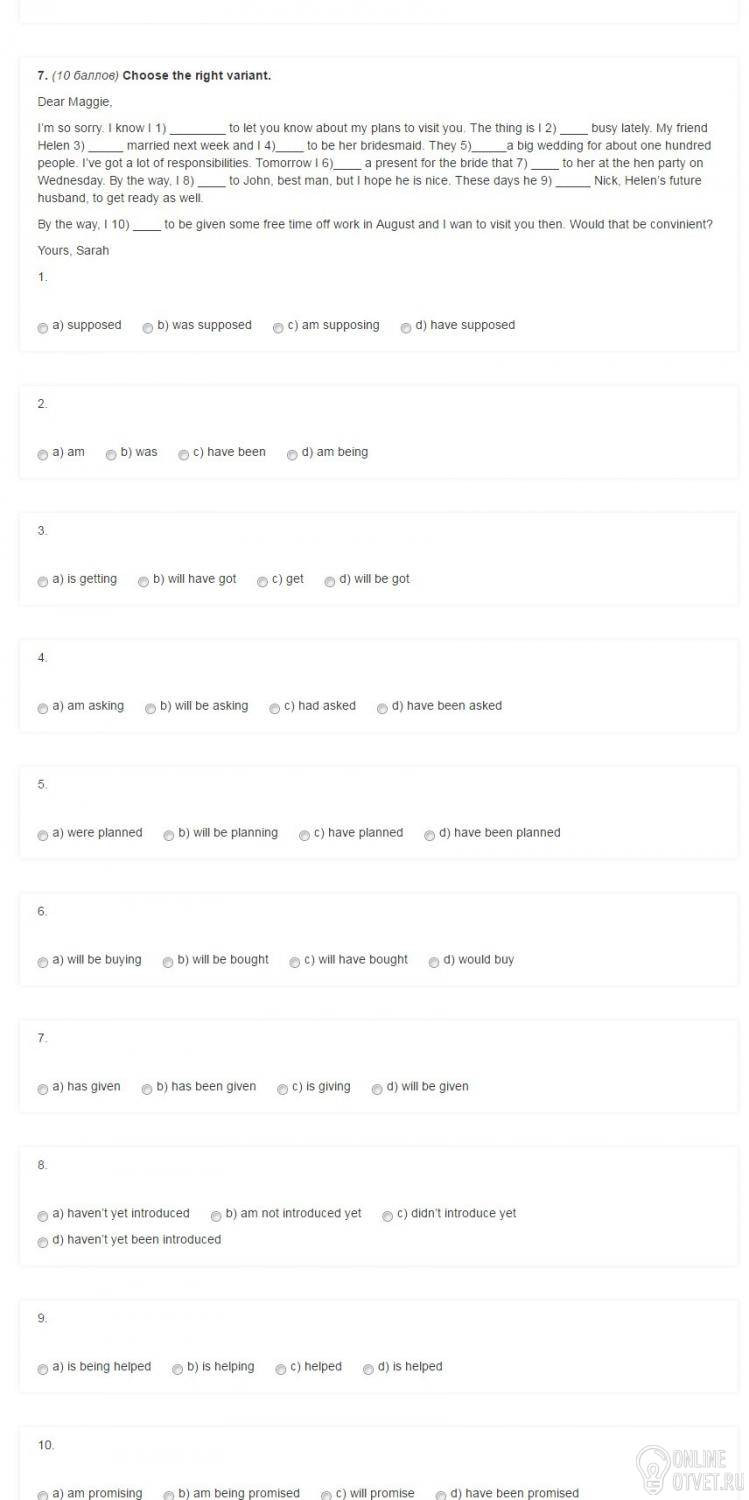Image resolution: width=749 pixels, height=1500 pixels.
Task: Select 'b) is helping' for question 9
Action: [177, 1370]
